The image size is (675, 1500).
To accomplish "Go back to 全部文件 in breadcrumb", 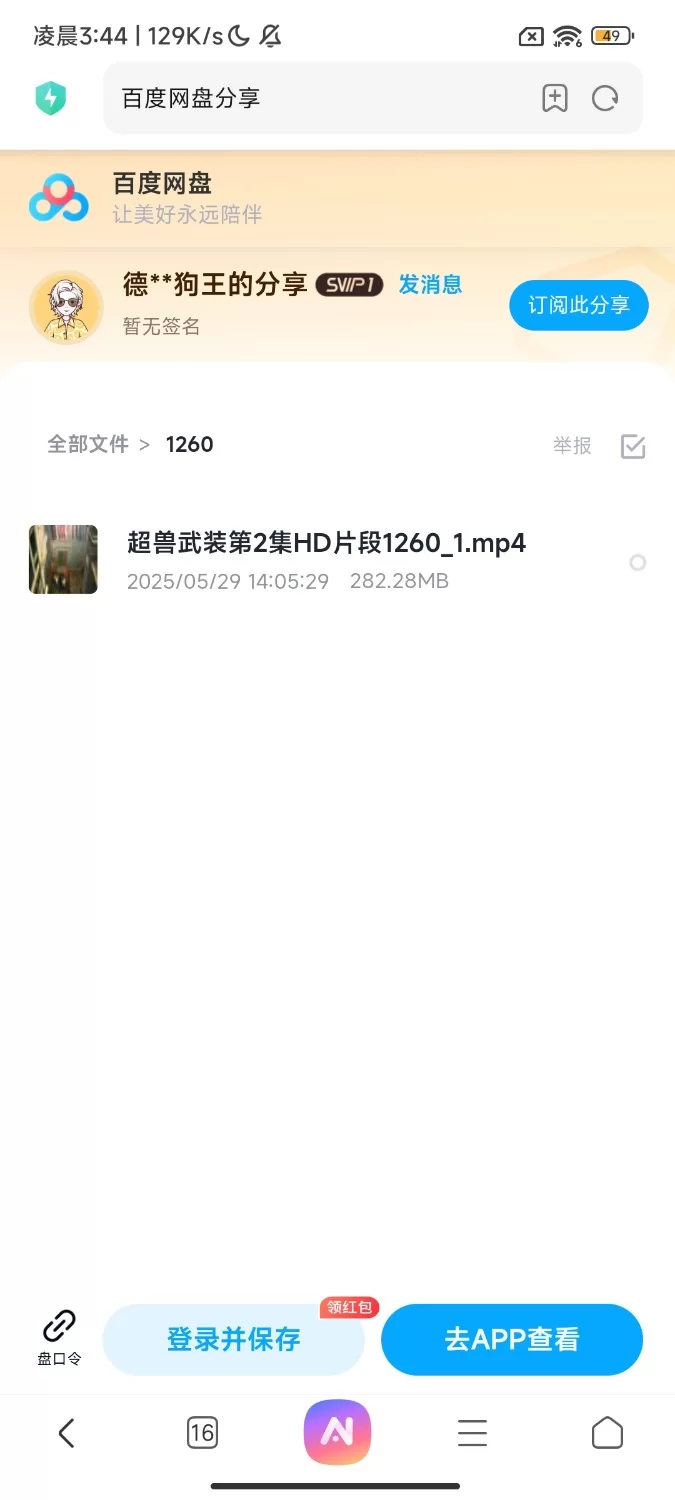I will pos(88,444).
